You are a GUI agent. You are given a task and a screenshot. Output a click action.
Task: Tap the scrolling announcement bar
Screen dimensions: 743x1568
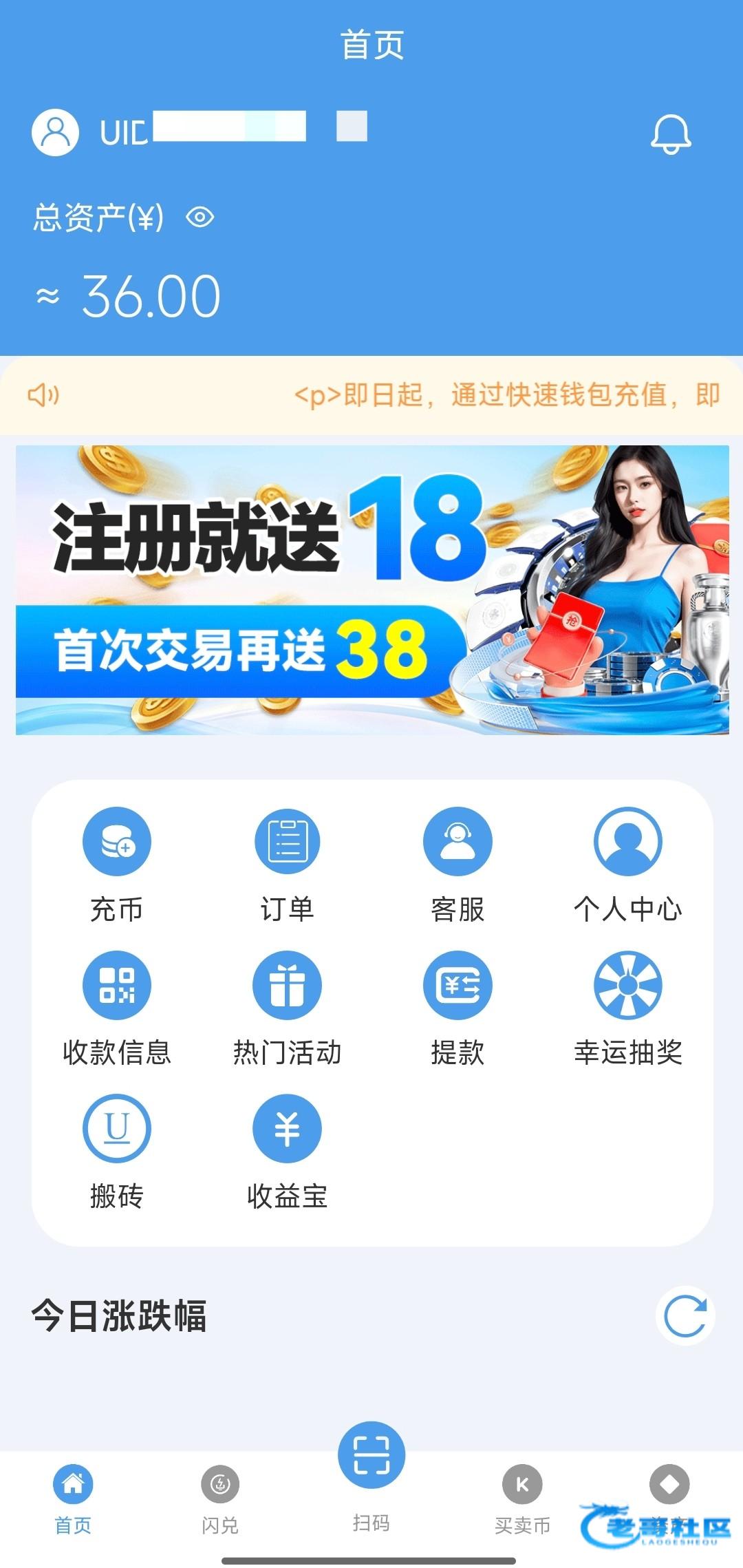pos(385,395)
